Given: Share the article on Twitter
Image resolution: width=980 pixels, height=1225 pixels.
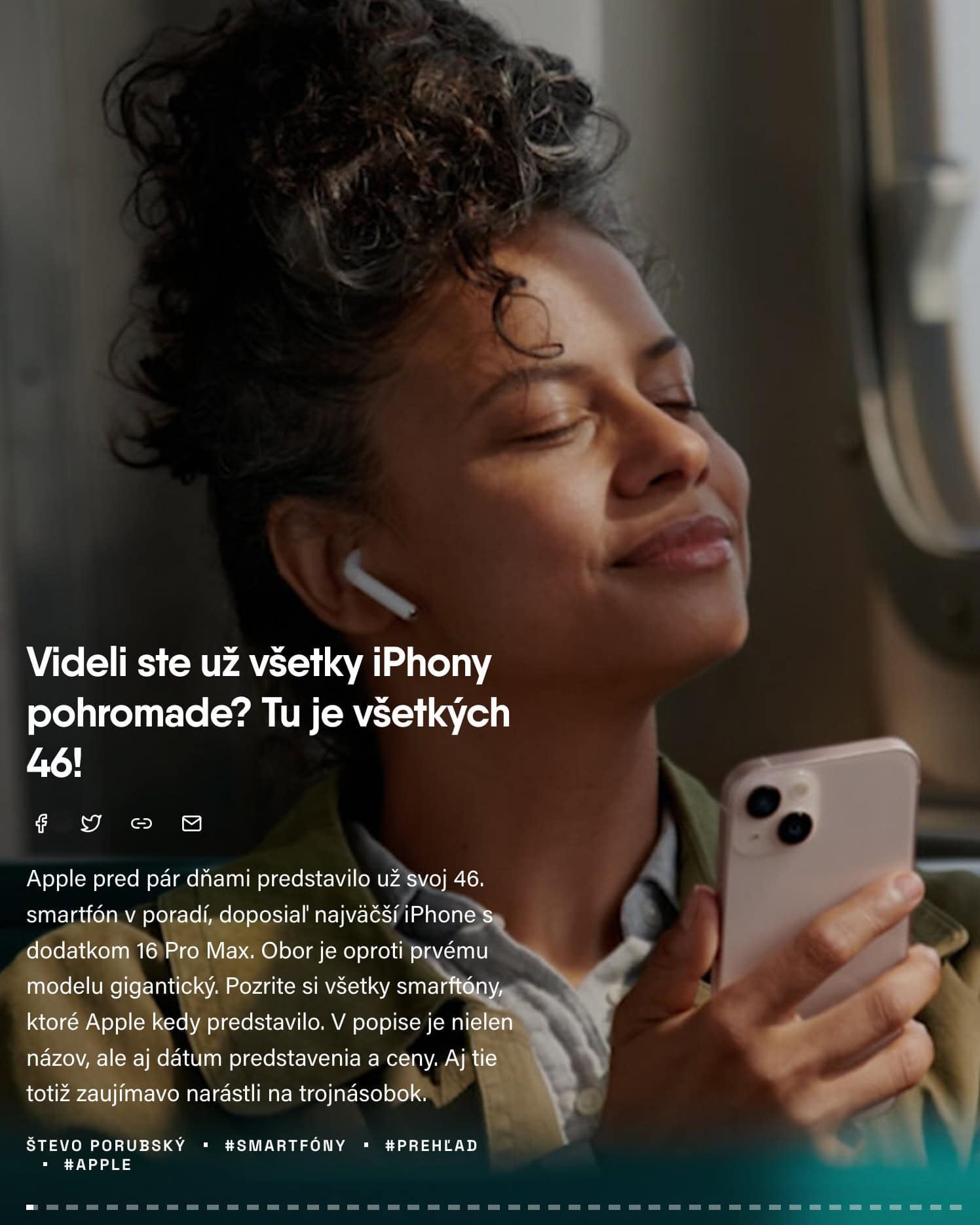Looking at the screenshot, I should 91,823.
